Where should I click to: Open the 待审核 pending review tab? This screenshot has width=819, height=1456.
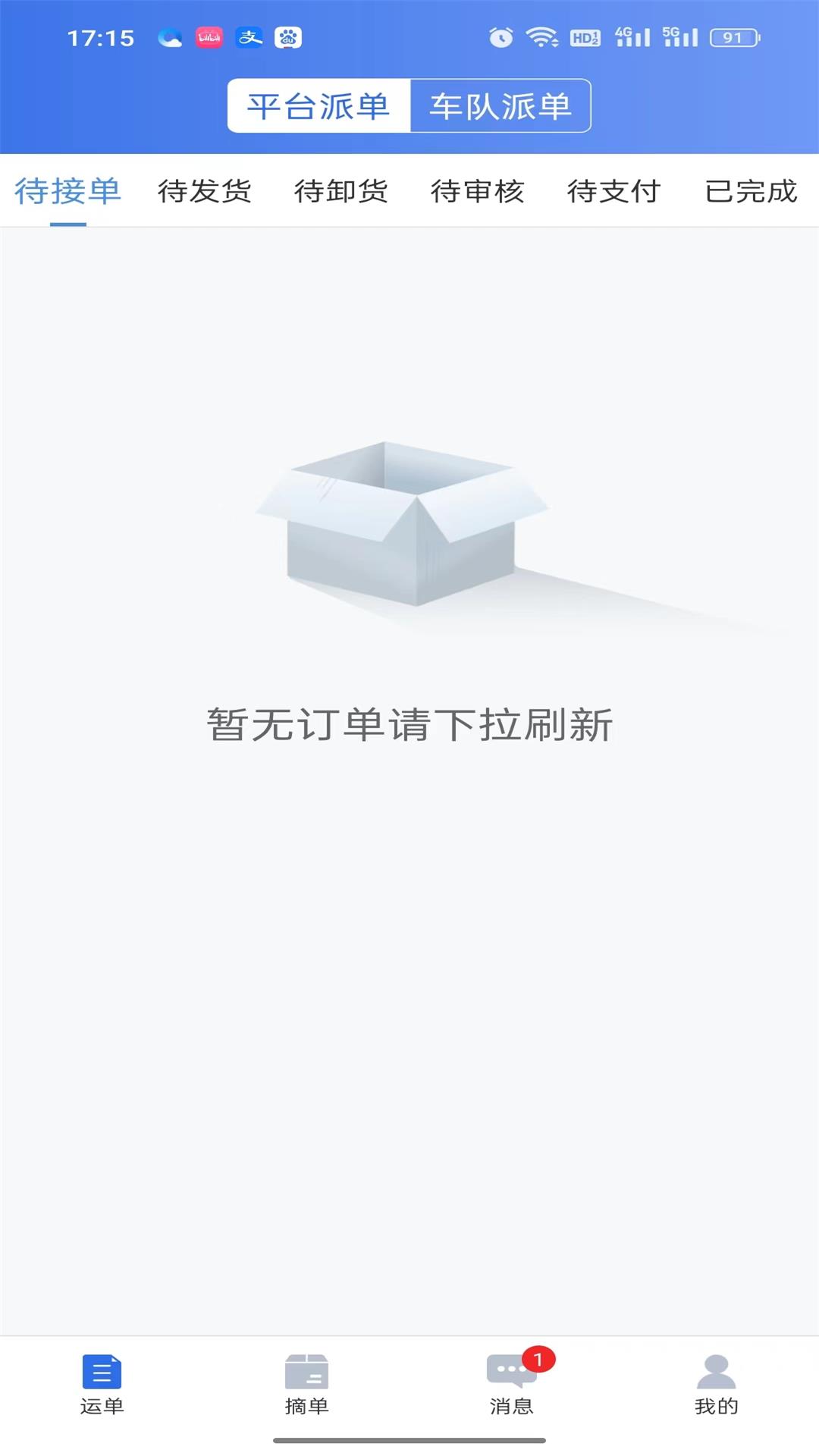478,192
